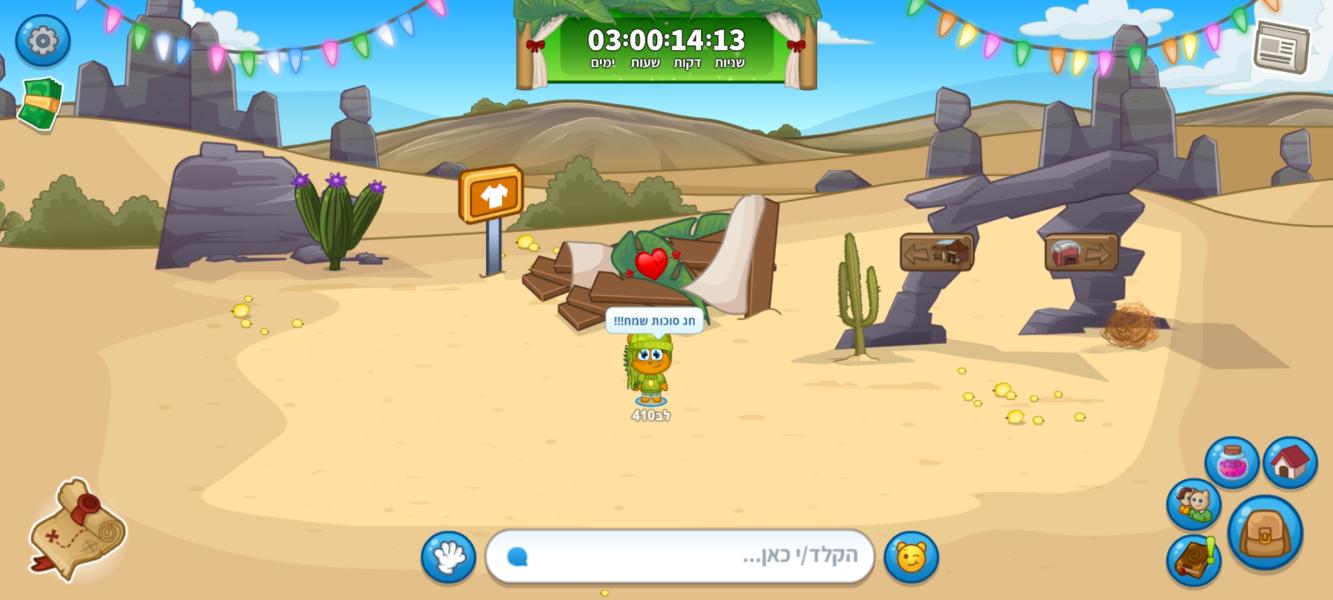Open the emoji face picker
Viewport: 1333px width, 600px height.
pyautogui.click(x=911, y=557)
